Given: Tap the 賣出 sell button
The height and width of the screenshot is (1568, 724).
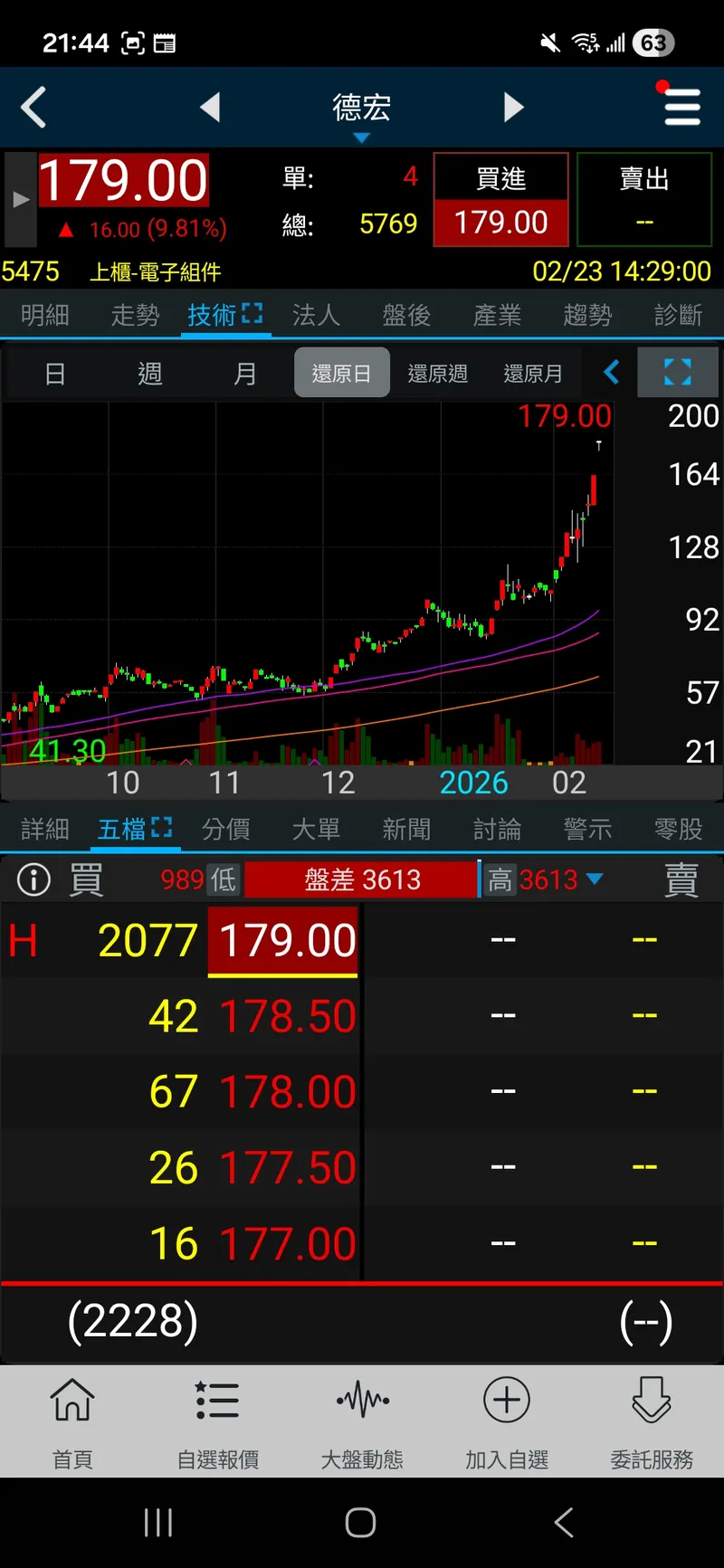Looking at the screenshot, I should (643, 200).
